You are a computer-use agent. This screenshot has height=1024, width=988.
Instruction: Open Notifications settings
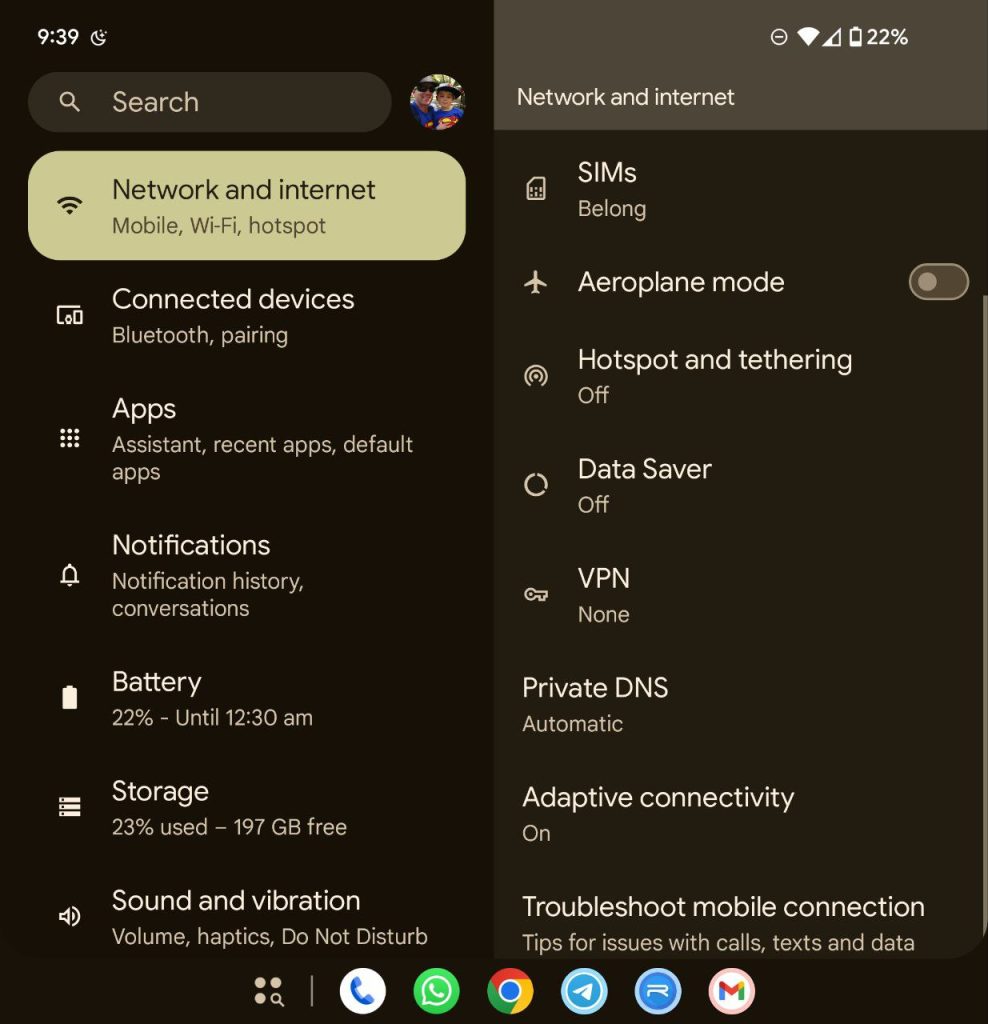tap(246, 575)
